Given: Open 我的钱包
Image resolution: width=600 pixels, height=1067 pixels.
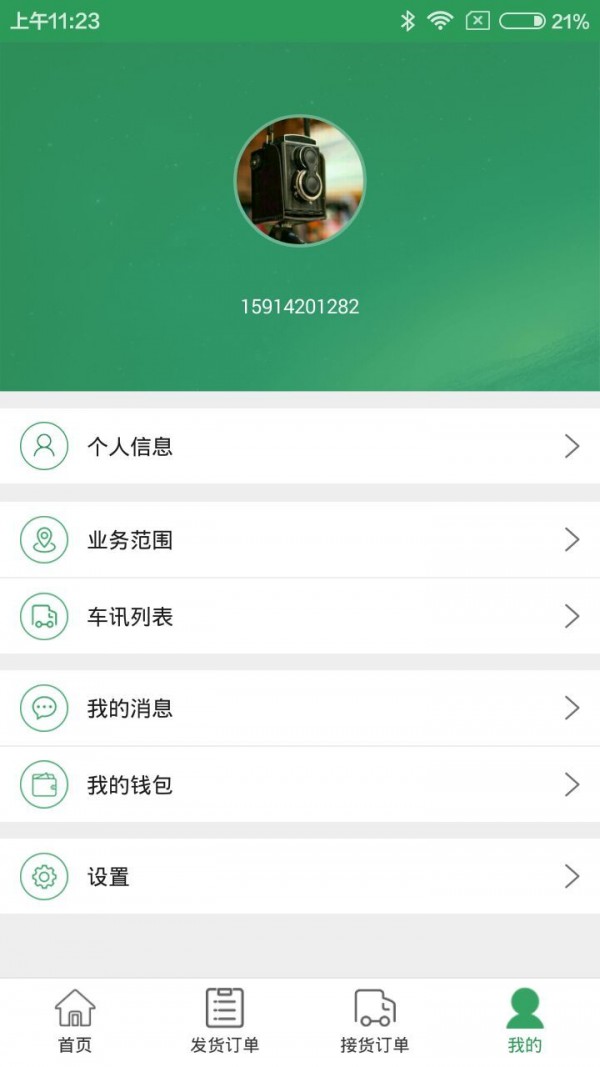Looking at the screenshot, I should coord(300,785).
